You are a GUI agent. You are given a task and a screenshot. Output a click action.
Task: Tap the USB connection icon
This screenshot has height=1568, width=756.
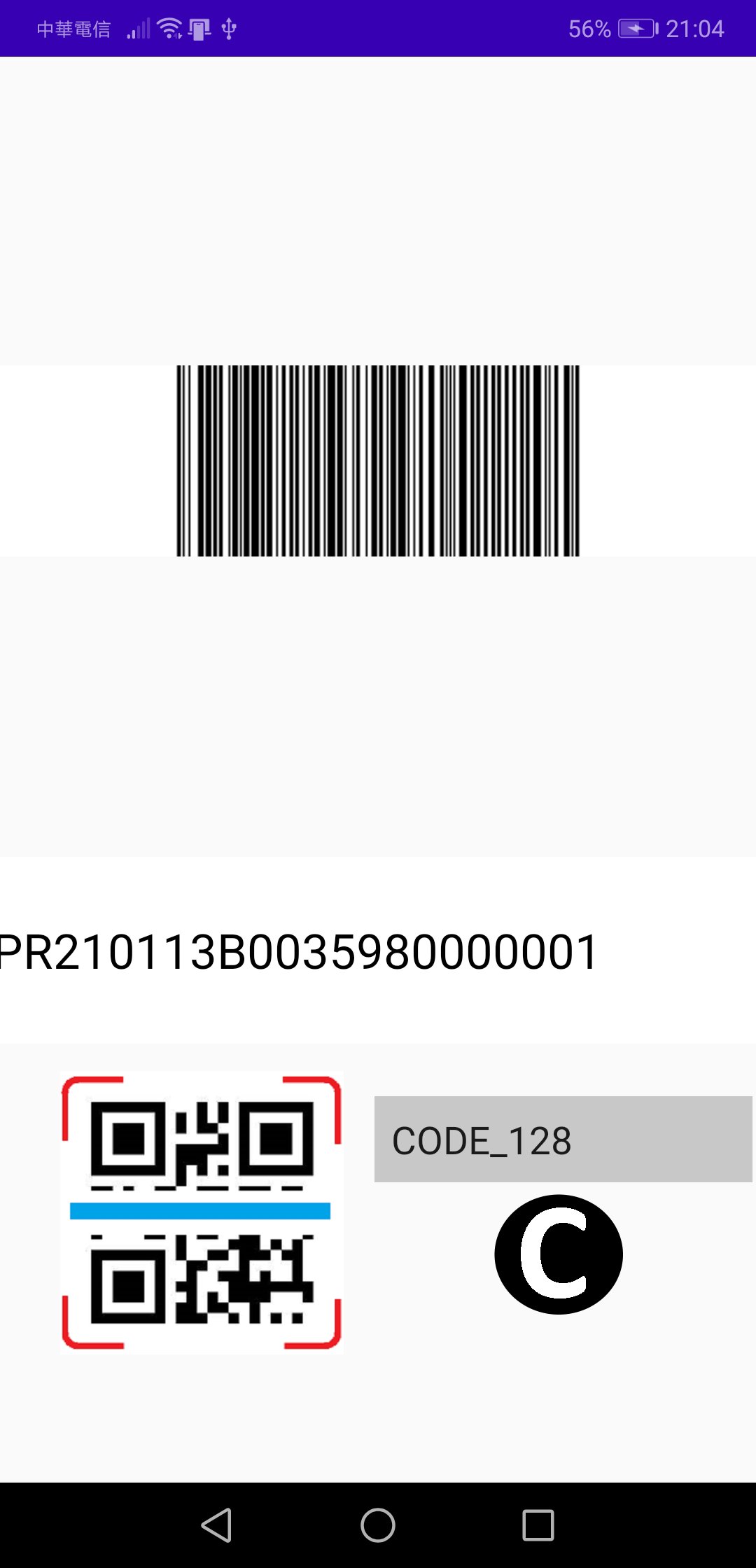227,28
